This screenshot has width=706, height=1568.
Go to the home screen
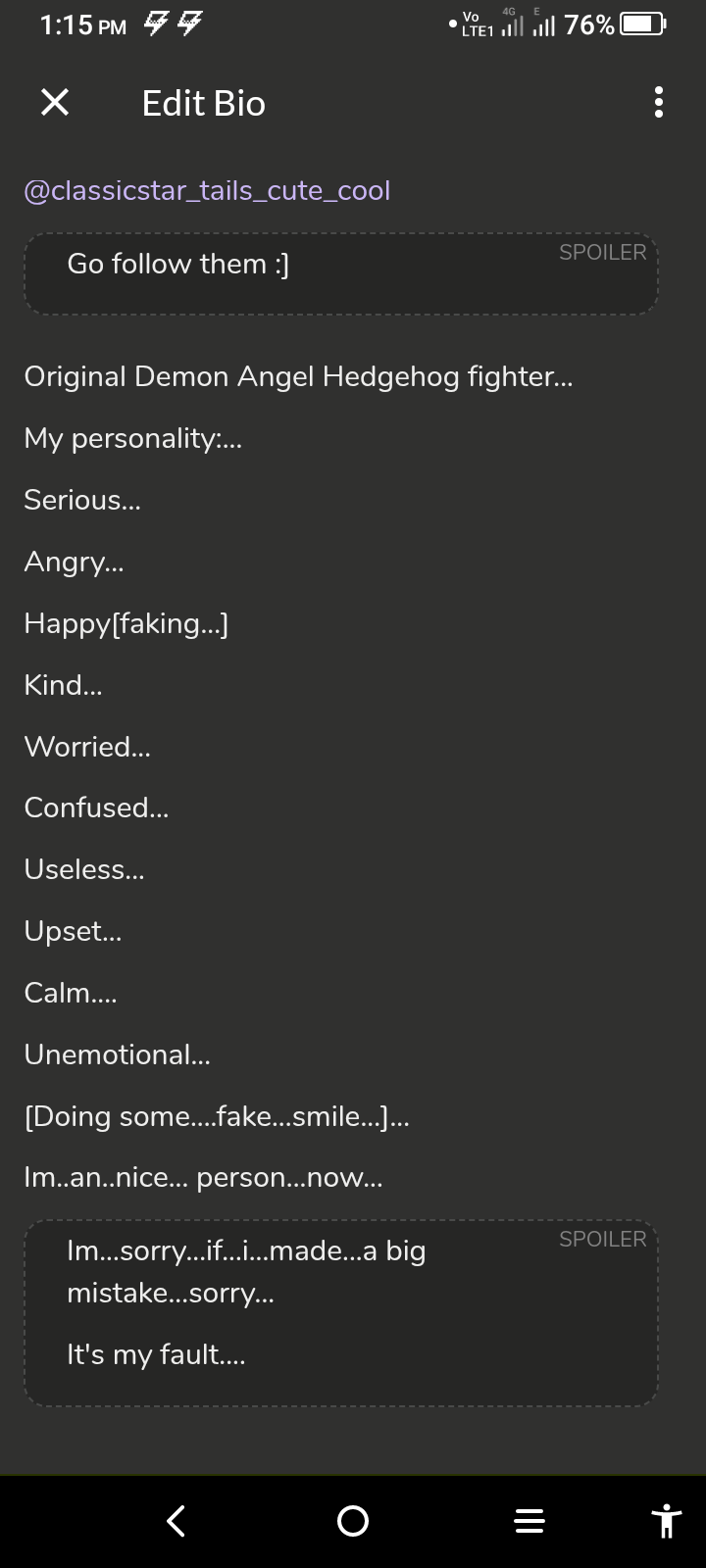(x=353, y=1521)
